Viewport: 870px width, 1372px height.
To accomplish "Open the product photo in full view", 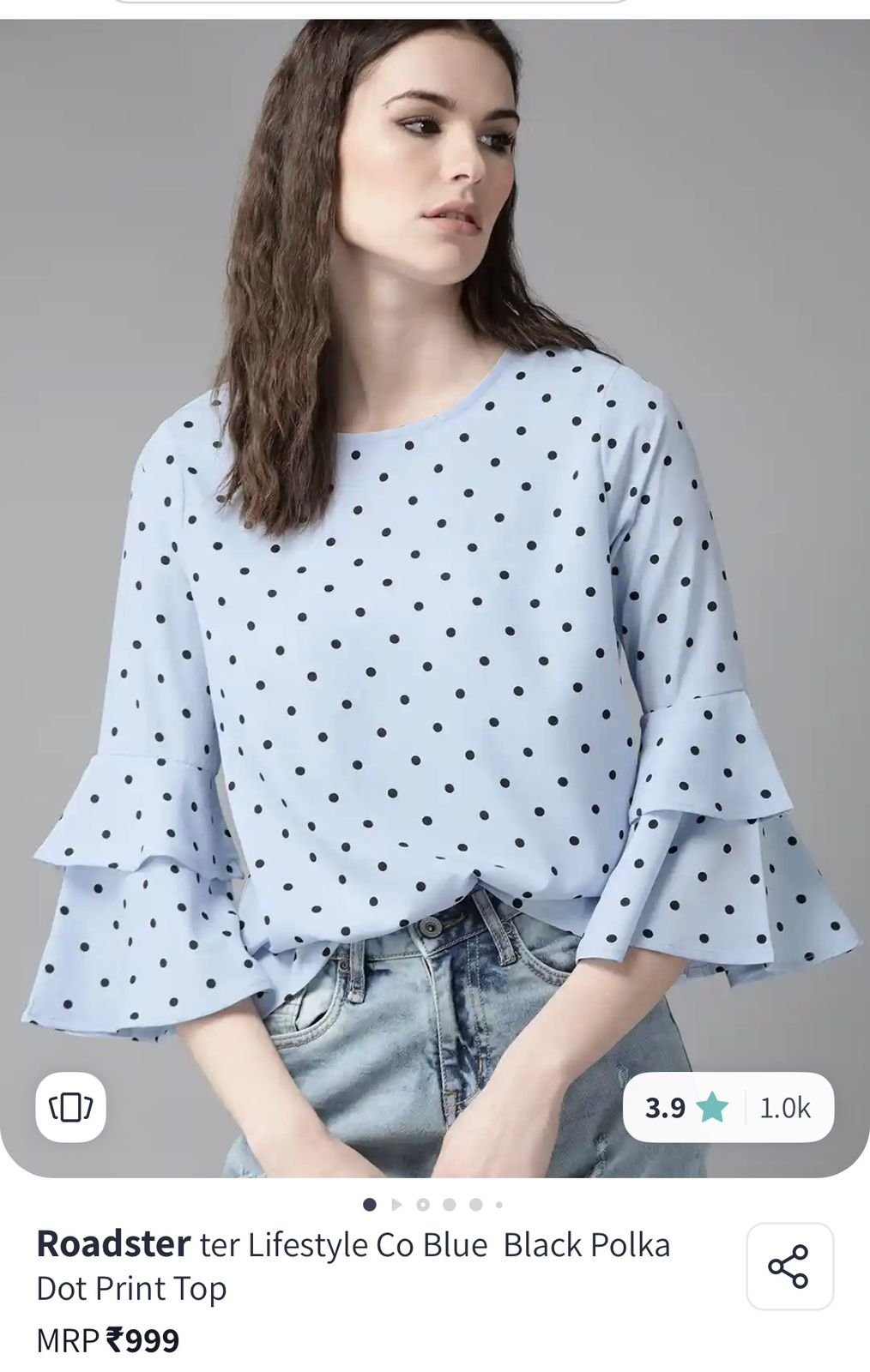I will coord(435,600).
